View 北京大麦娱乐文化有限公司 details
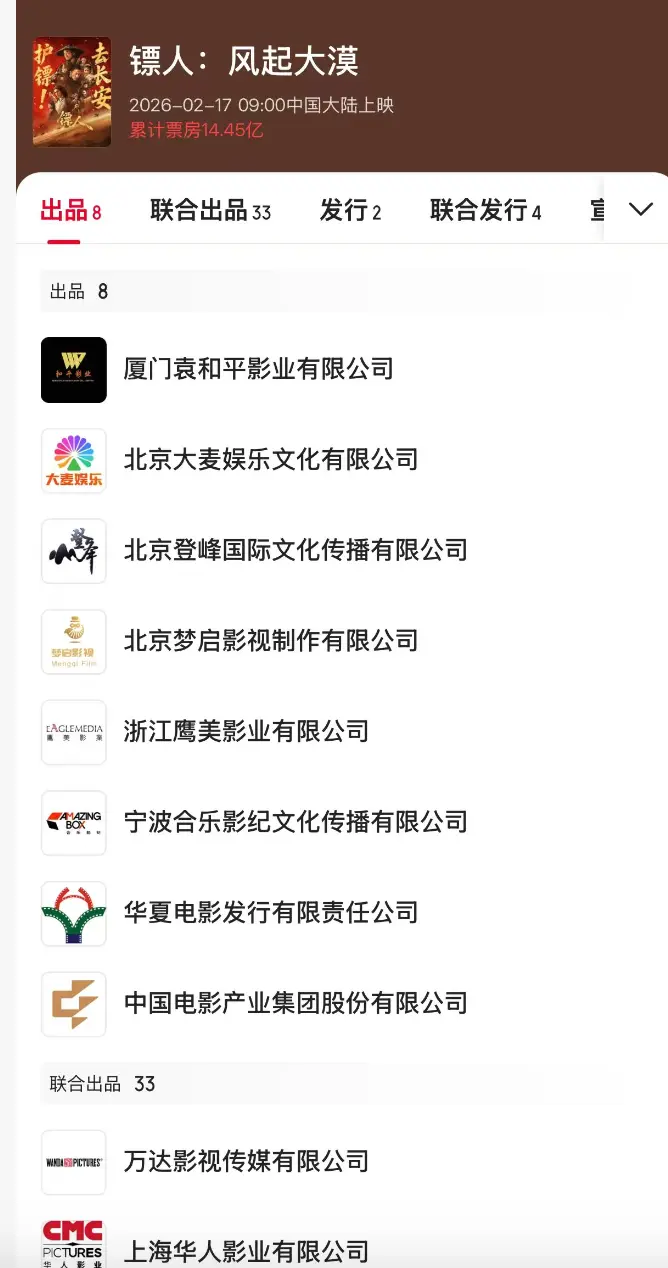This screenshot has height=1268, width=668. (x=270, y=460)
